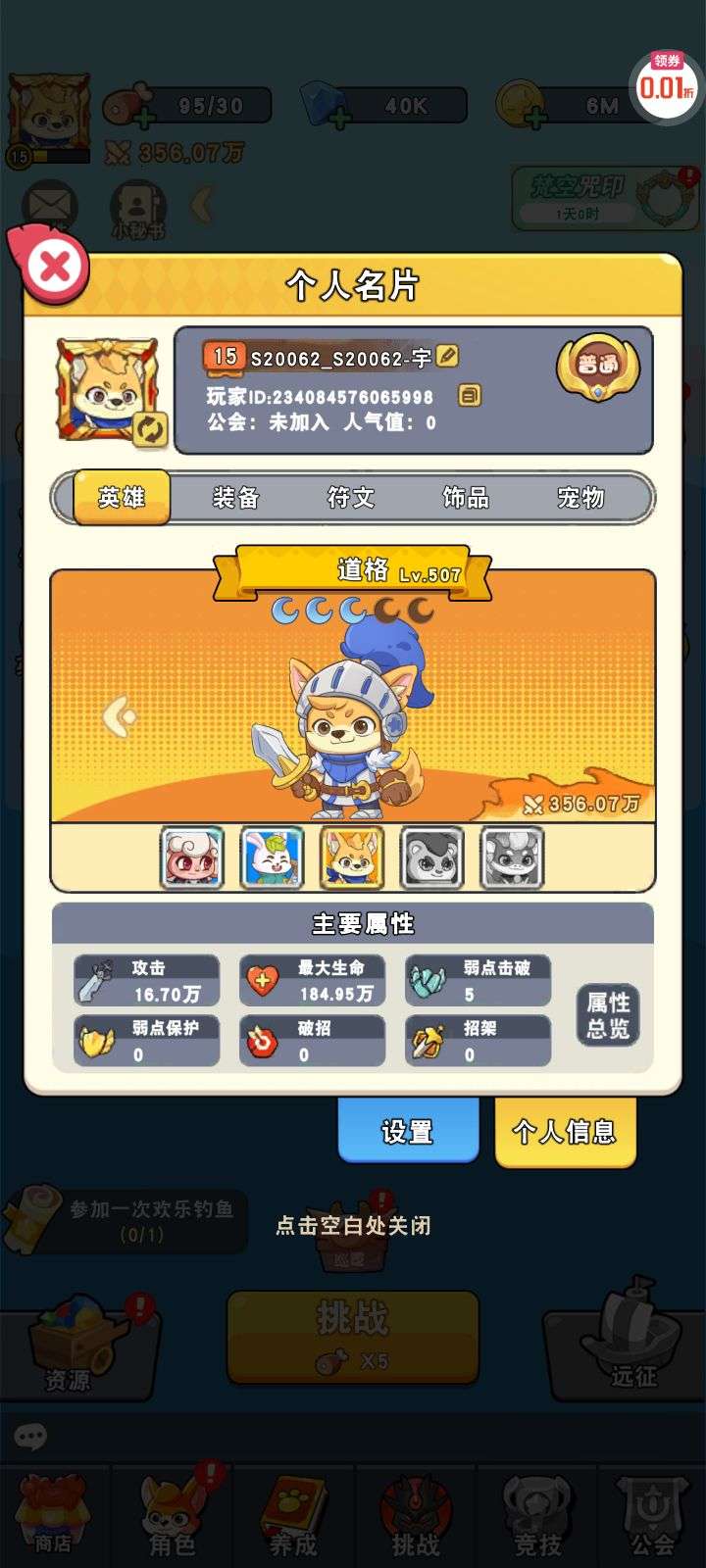Select the 宠物 tab
Screen dimensions: 706x1568
pos(580,498)
